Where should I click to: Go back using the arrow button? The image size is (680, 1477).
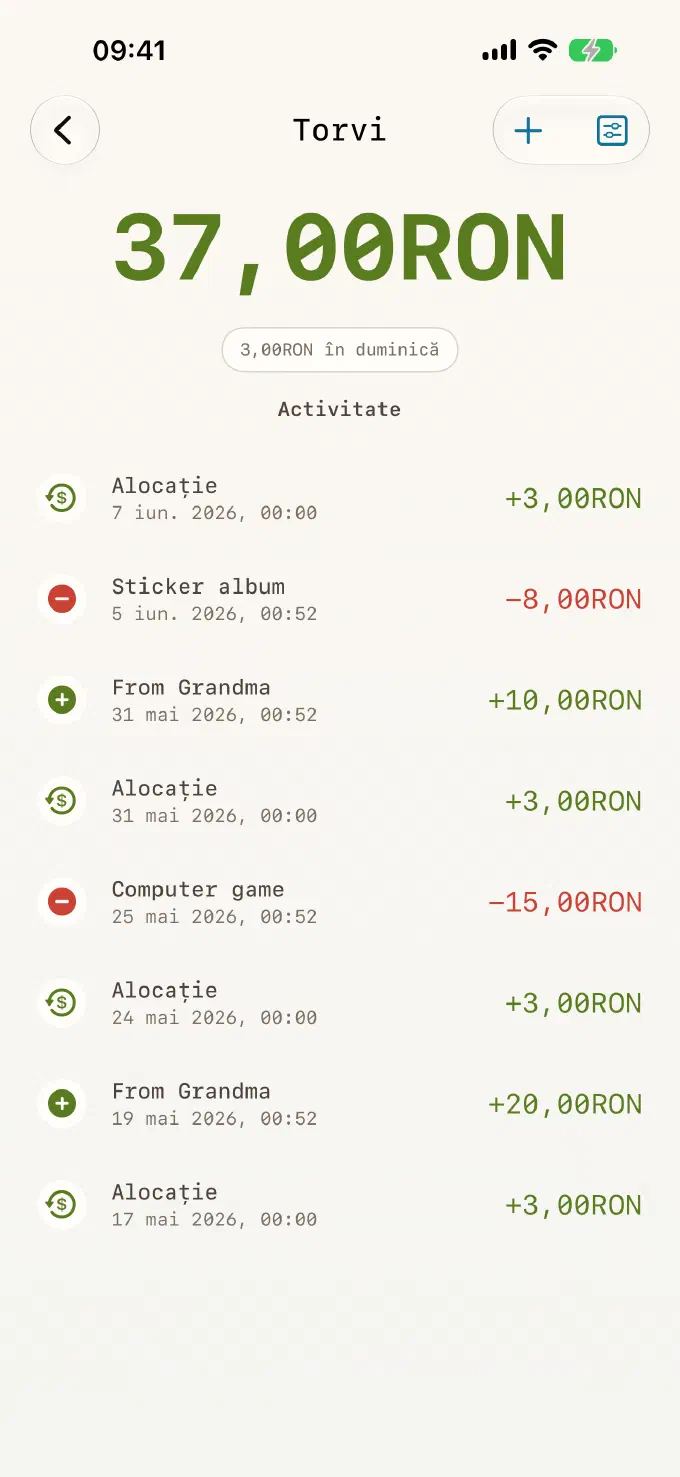[65, 130]
